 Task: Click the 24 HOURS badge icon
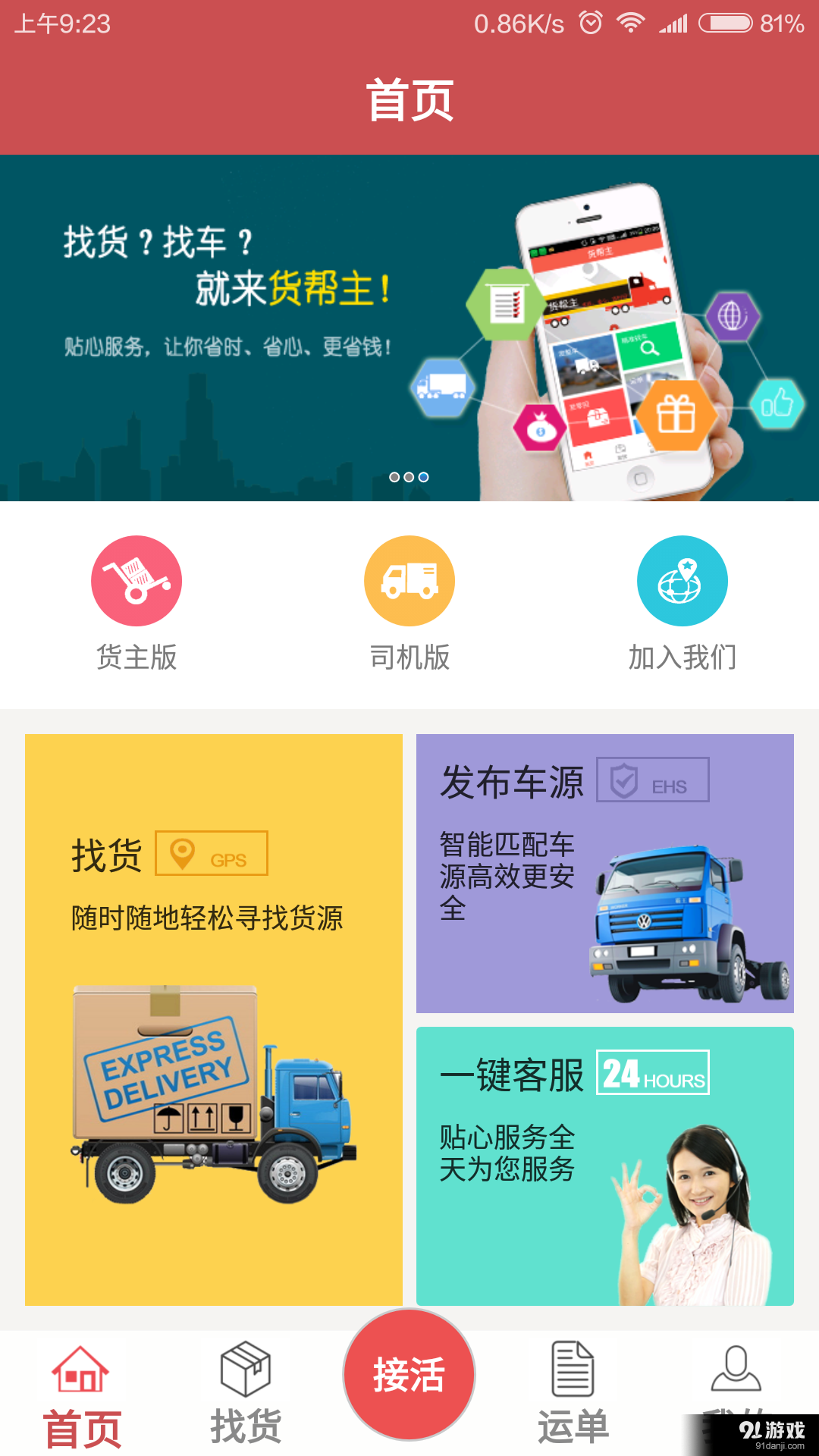pos(651,1075)
